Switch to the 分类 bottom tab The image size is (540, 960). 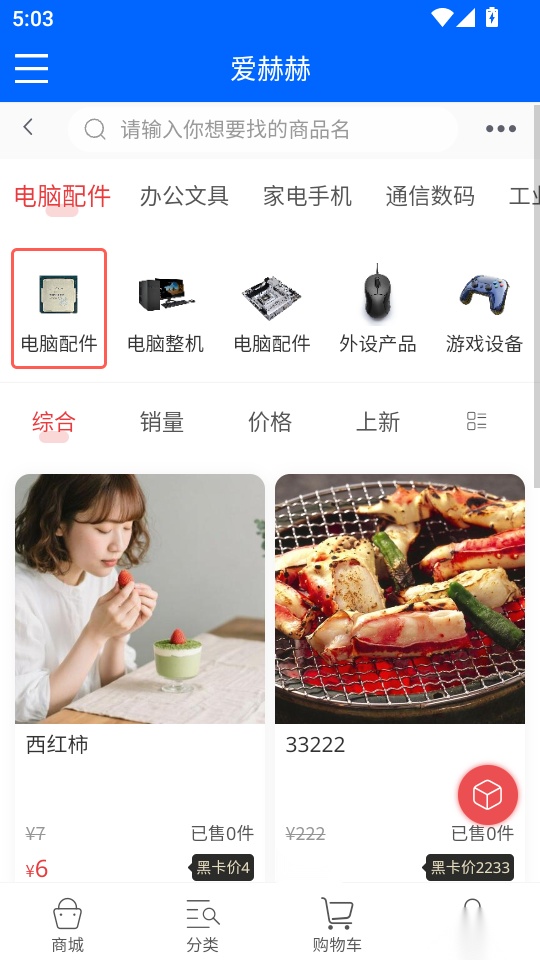(203, 924)
